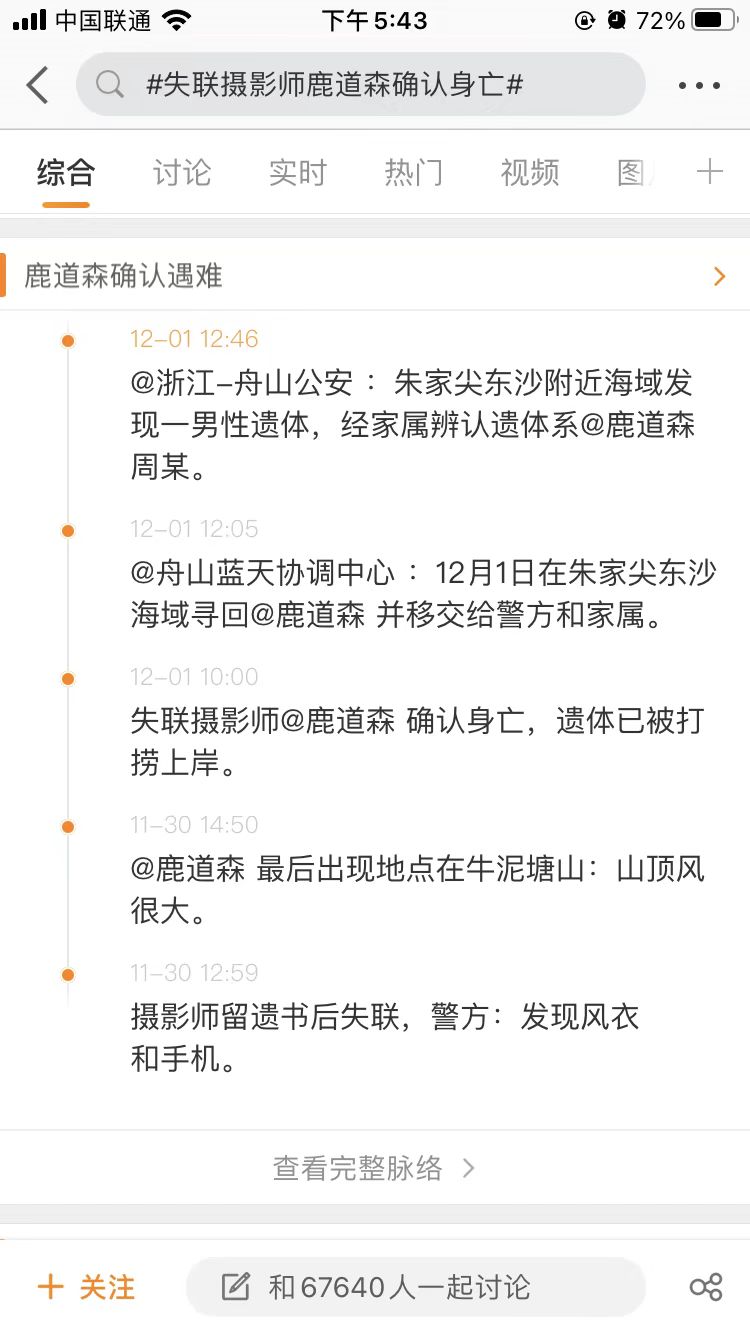Open the 视频 tab
This screenshot has height=1334, width=750.
tap(528, 171)
